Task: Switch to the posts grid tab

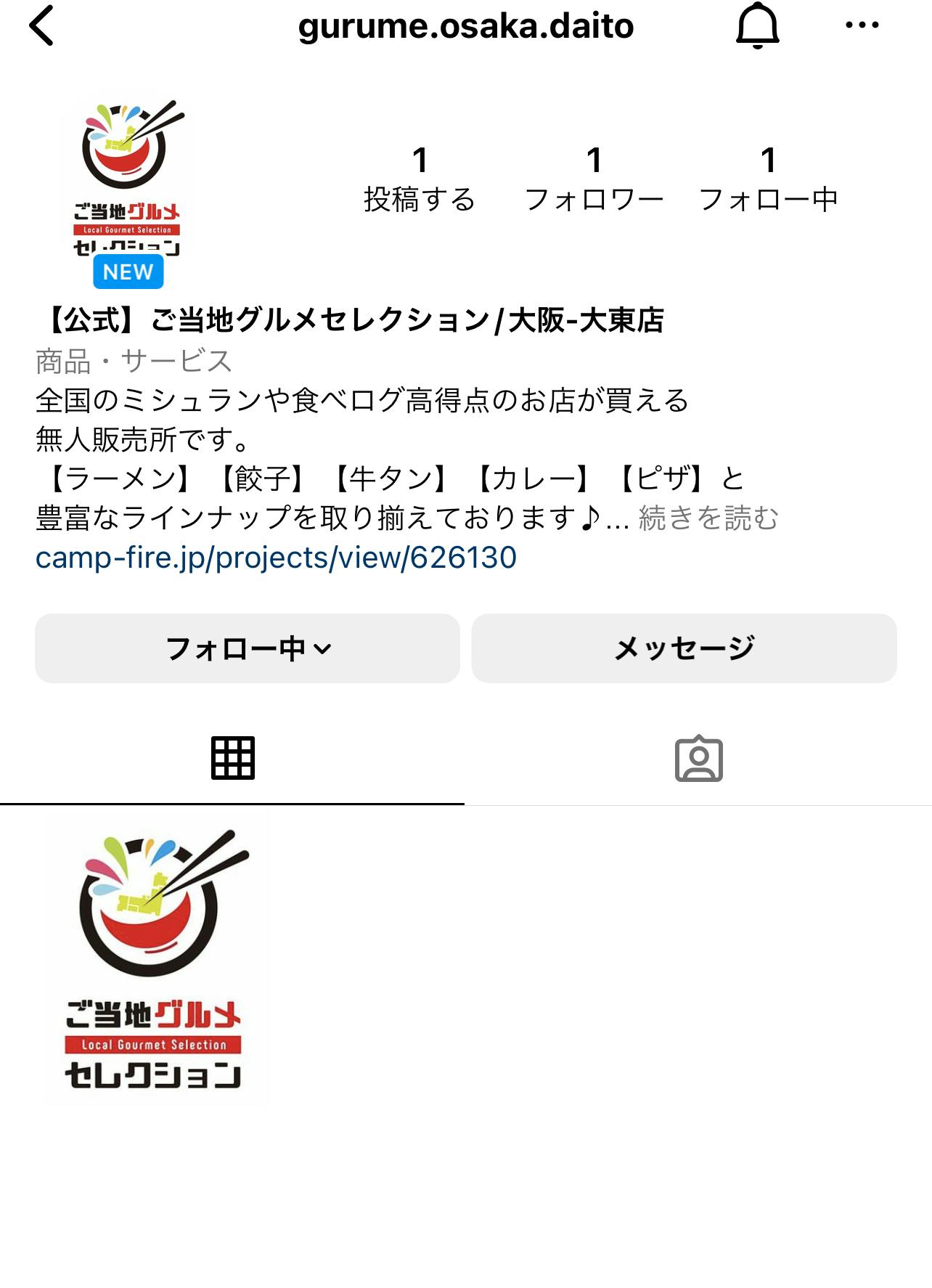Action: tap(232, 759)
